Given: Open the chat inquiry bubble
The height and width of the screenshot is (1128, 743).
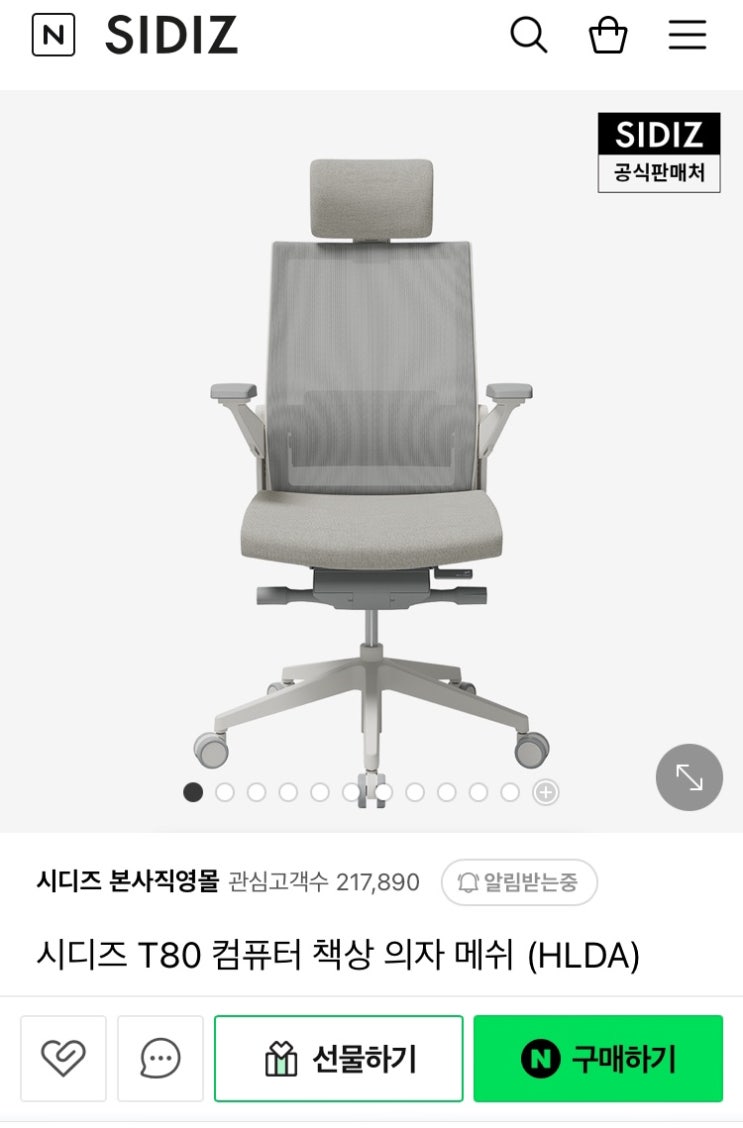Looking at the screenshot, I should click(x=160, y=1058).
